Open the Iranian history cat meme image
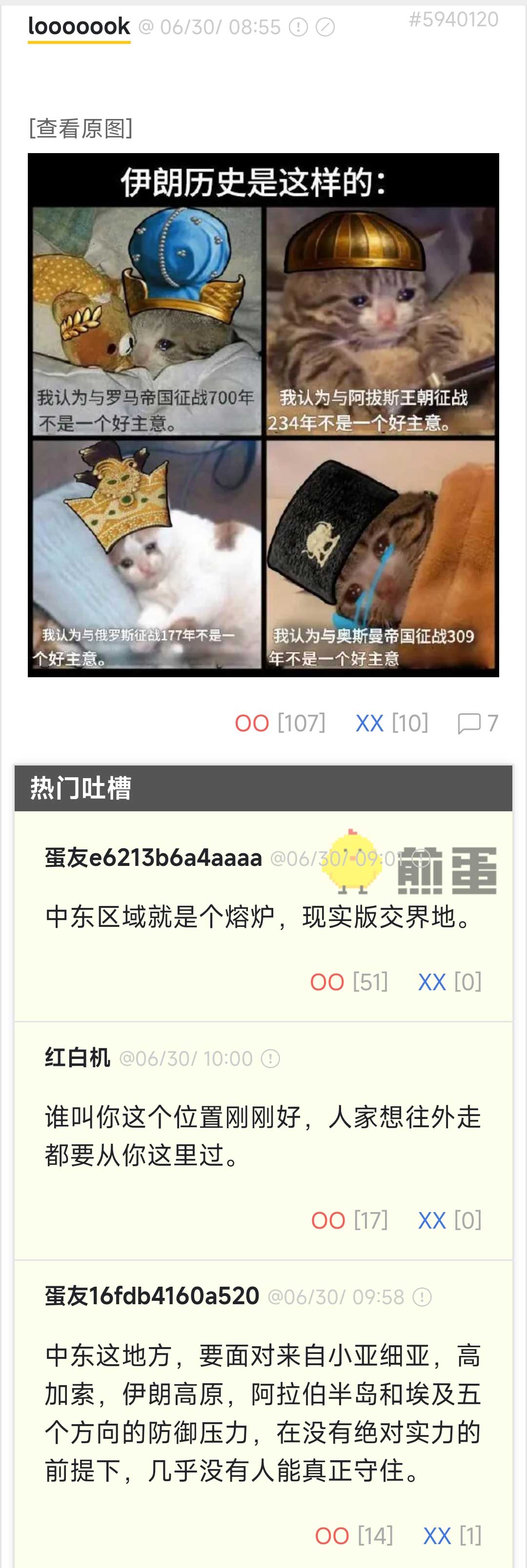The width and height of the screenshot is (527, 1568). (263, 414)
